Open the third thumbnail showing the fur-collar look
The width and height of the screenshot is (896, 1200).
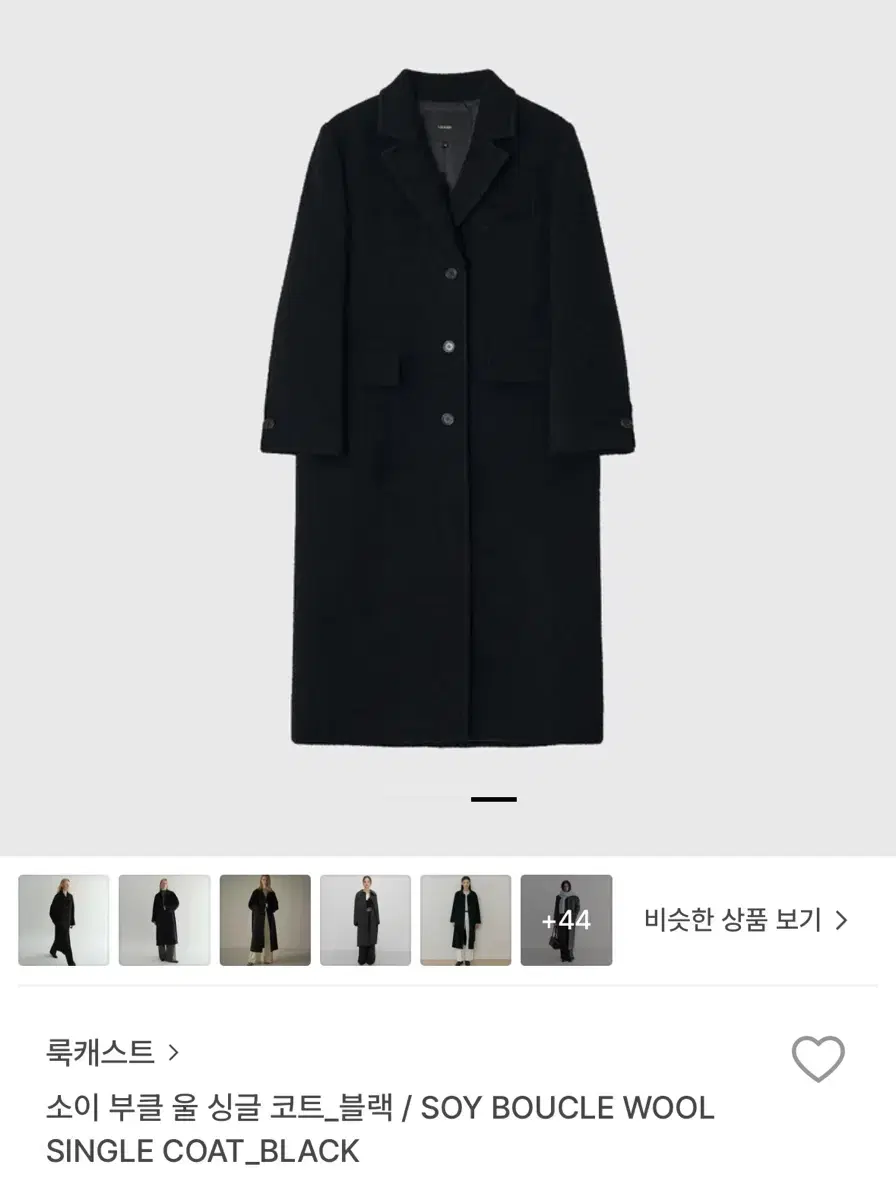click(x=264, y=919)
